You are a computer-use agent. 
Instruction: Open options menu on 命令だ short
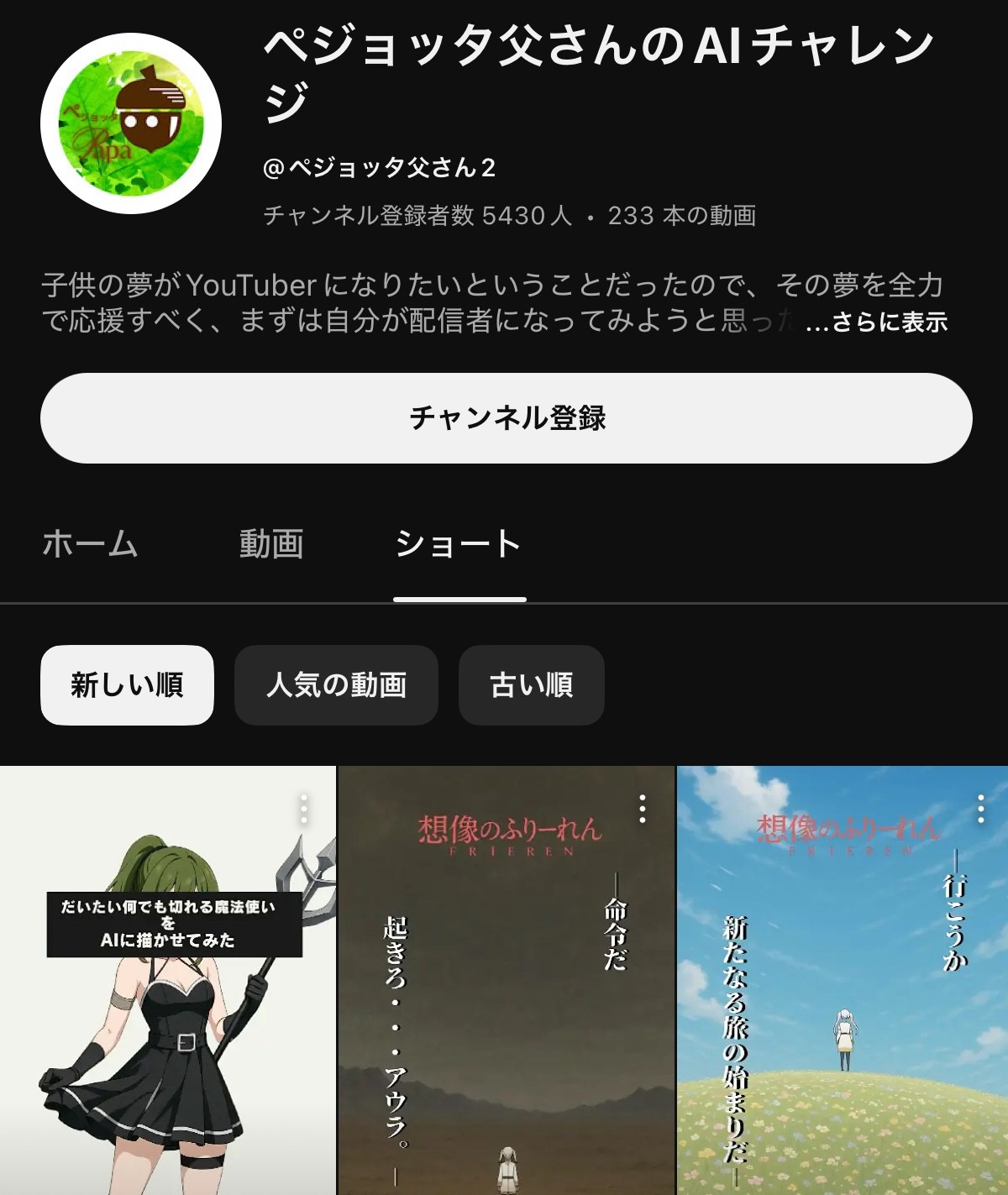pyautogui.click(x=643, y=809)
